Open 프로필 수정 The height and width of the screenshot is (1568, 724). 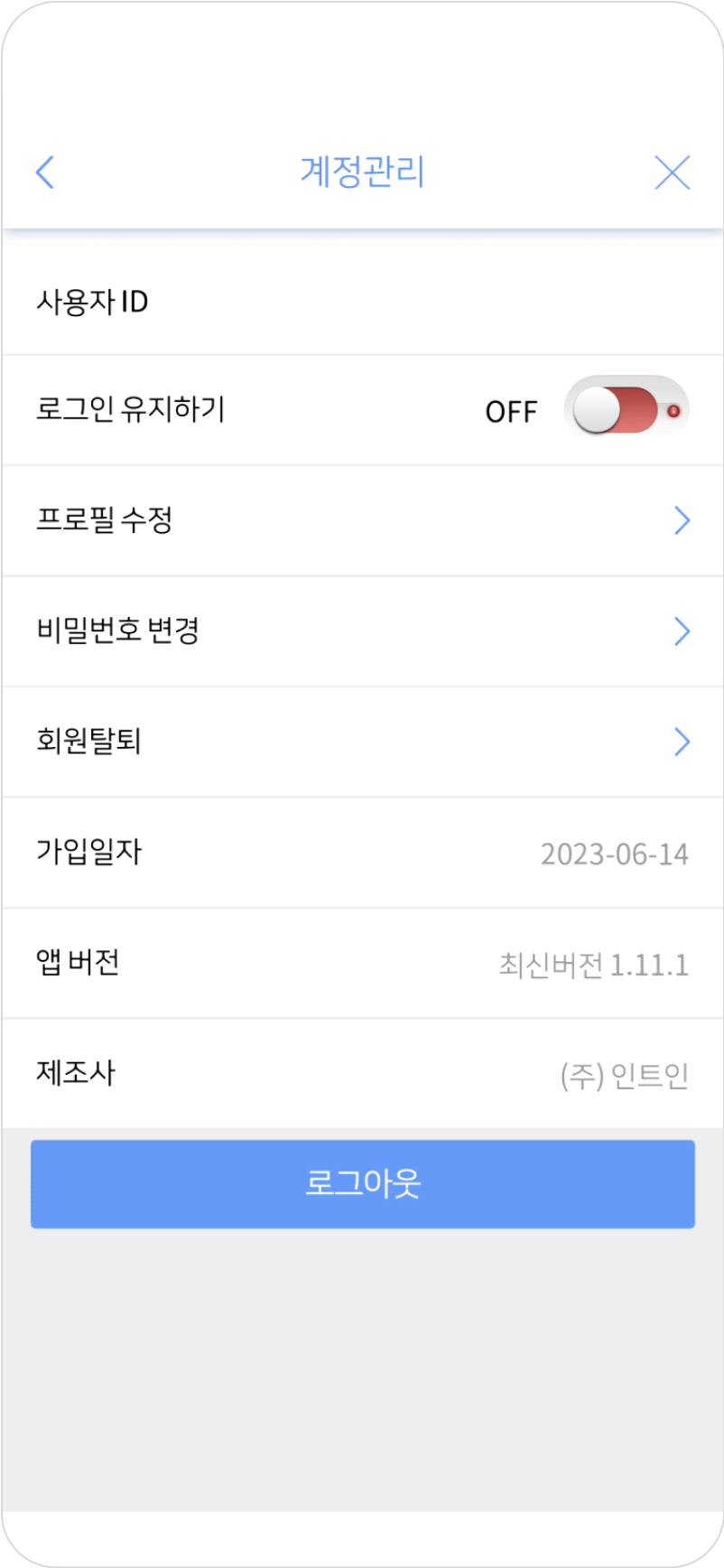click(361, 520)
